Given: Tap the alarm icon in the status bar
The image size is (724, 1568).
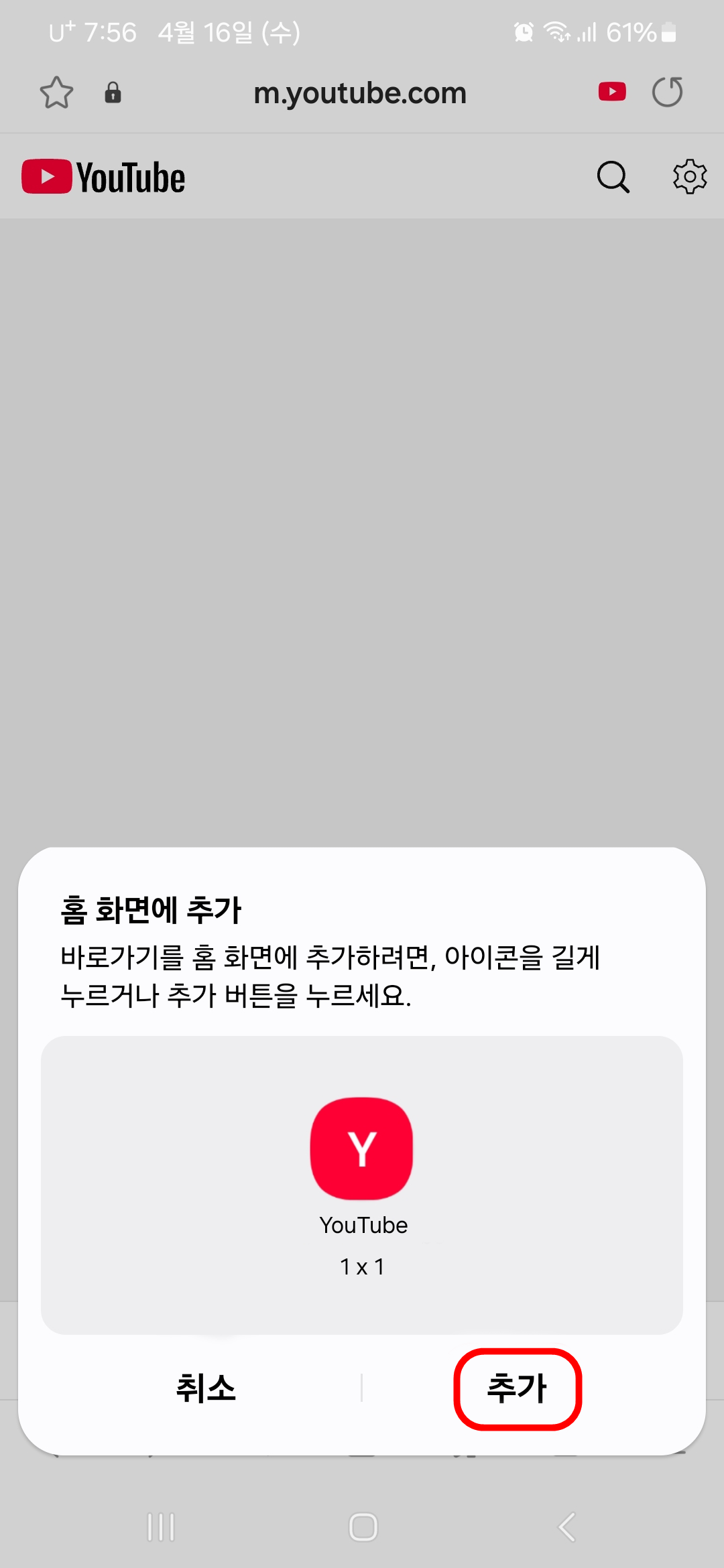Looking at the screenshot, I should [522, 31].
